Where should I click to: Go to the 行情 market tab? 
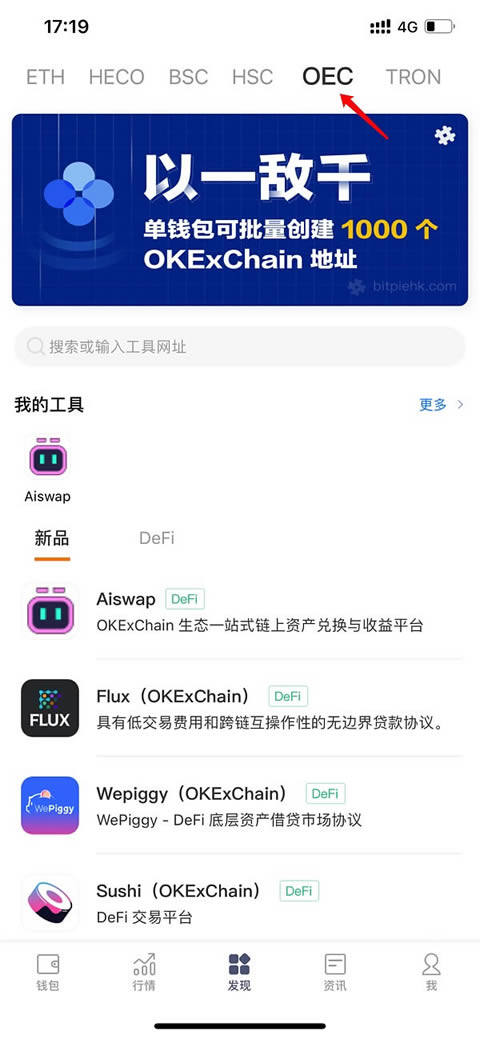pos(144,973)
